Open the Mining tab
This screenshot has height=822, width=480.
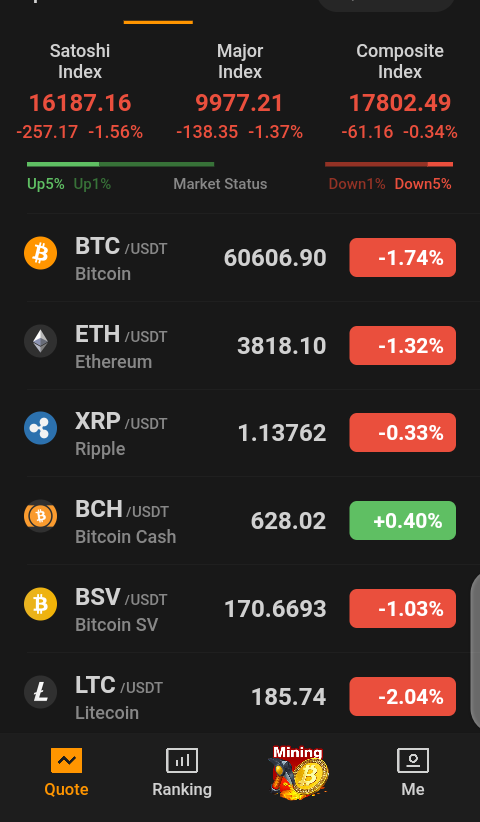point(298,773)
